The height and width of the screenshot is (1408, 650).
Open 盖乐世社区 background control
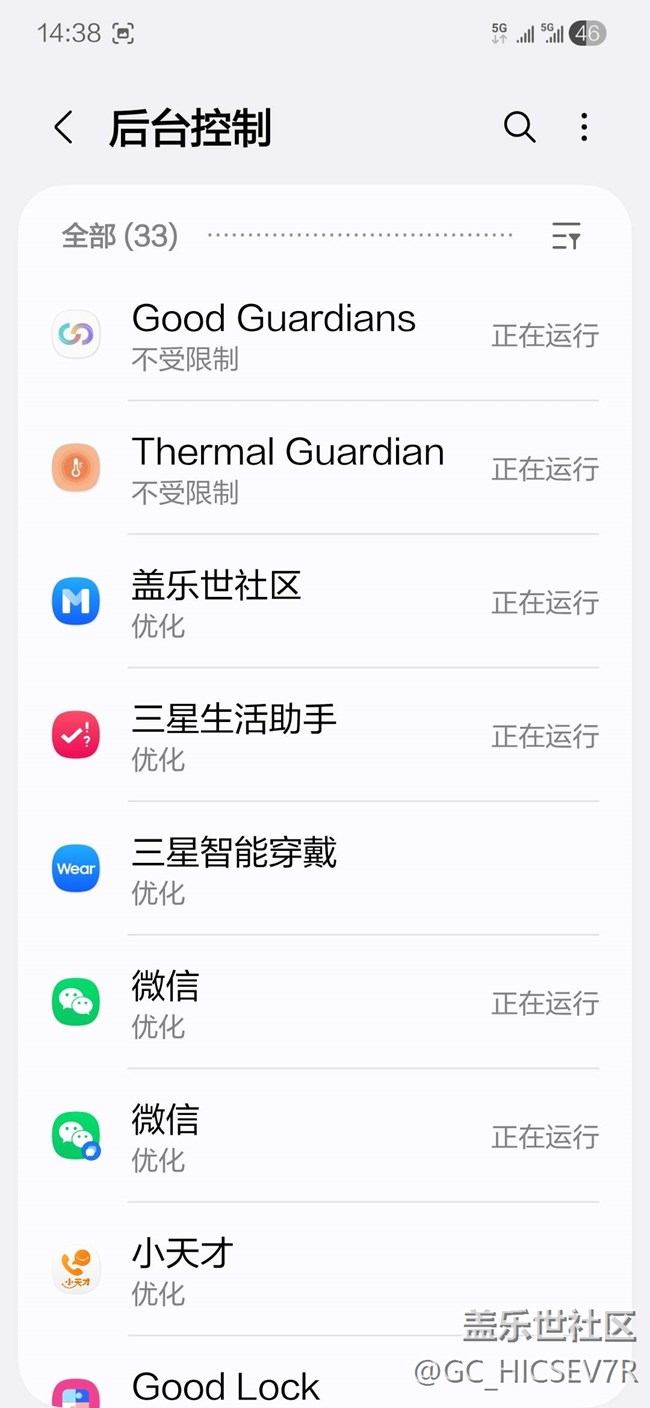pyautogui.click(x=325, y=602)
